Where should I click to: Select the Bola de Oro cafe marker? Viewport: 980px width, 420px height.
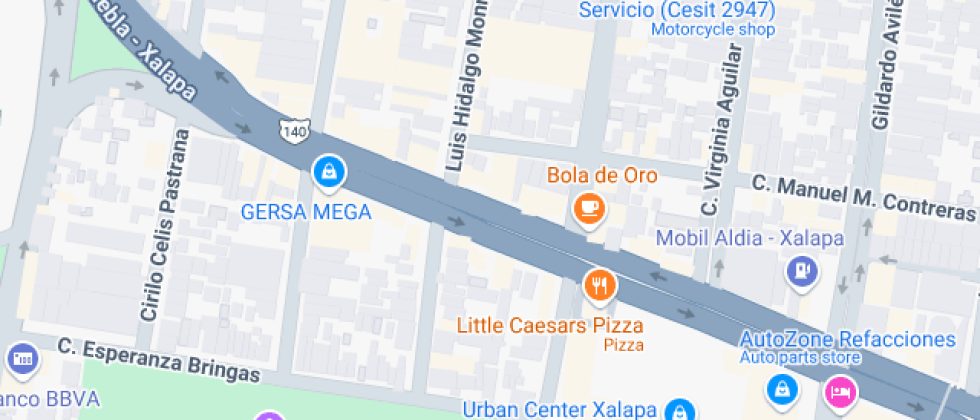[587, 208]
